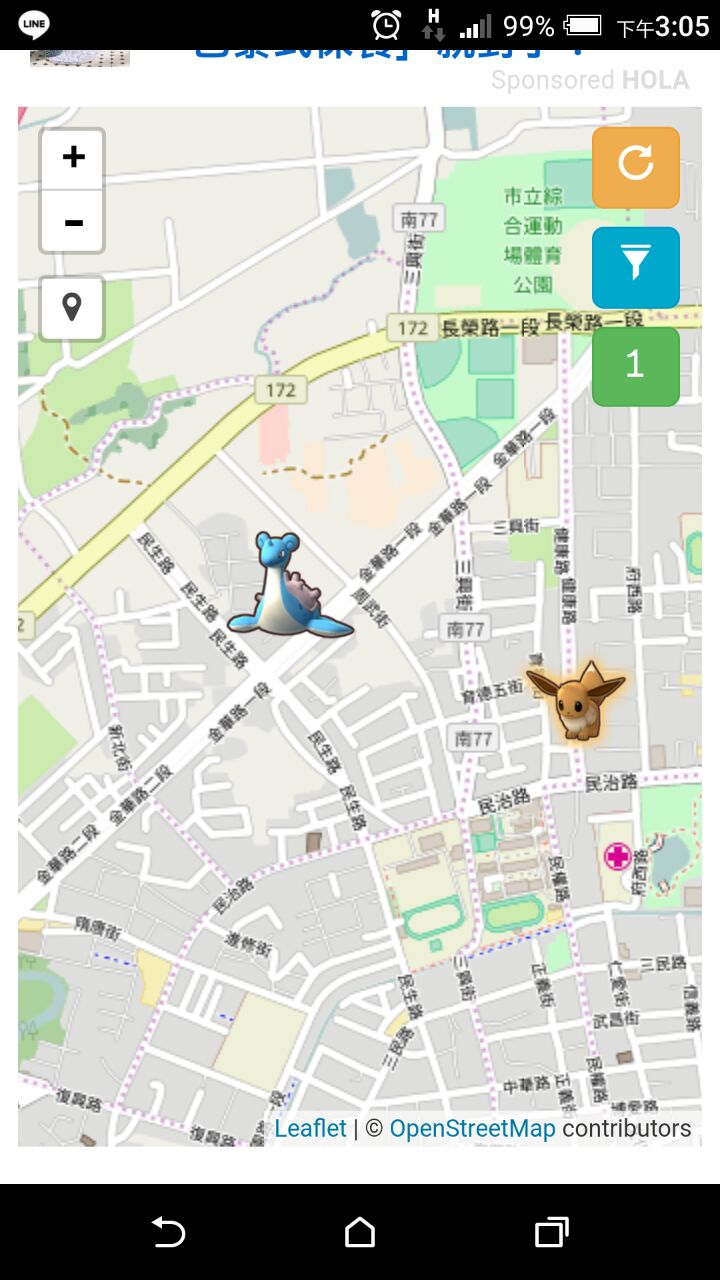Image resolution: width=720 pixels, height=1280 pixels.
Task: Select the Lapras marker on the map
Action: click(288, 589)
